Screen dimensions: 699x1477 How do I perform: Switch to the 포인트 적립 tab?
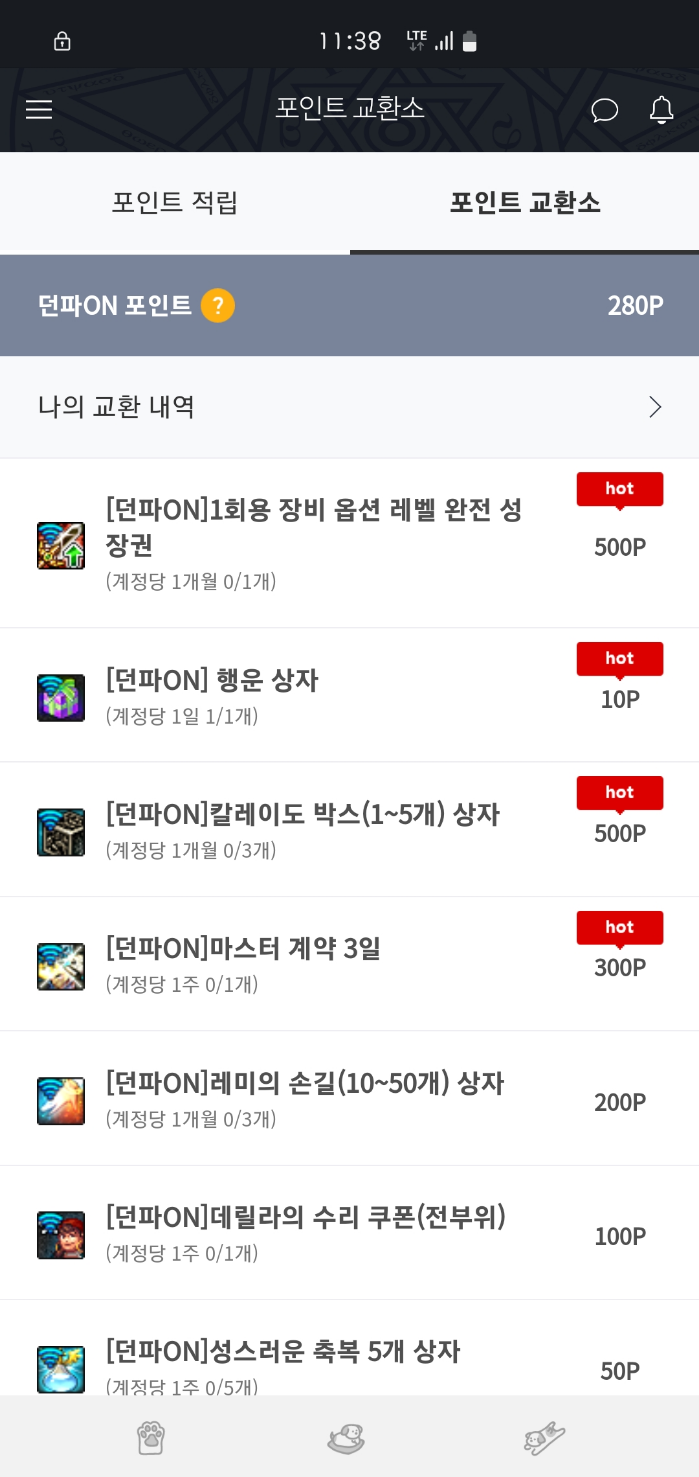click(x=175, y=202)
